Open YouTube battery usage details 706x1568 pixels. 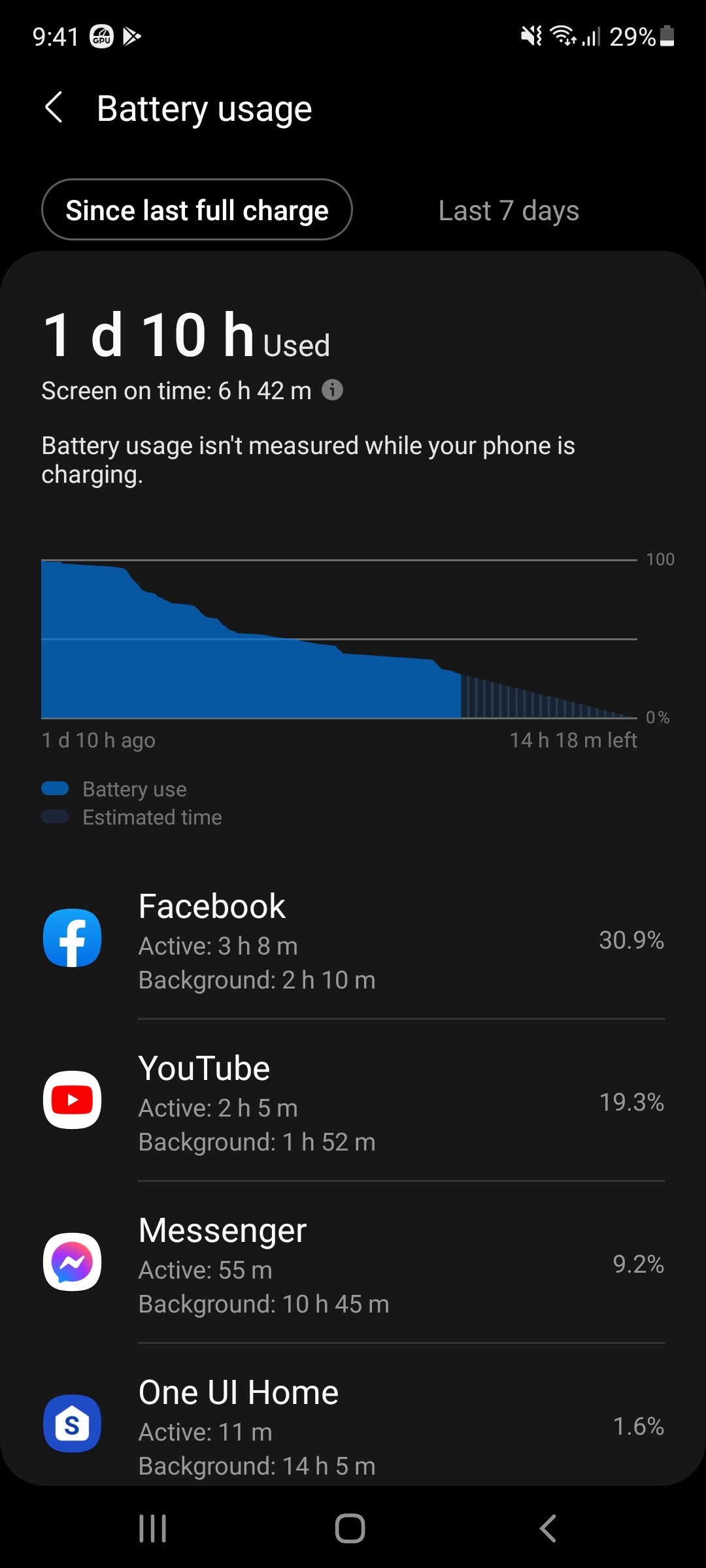point(353,1102)
